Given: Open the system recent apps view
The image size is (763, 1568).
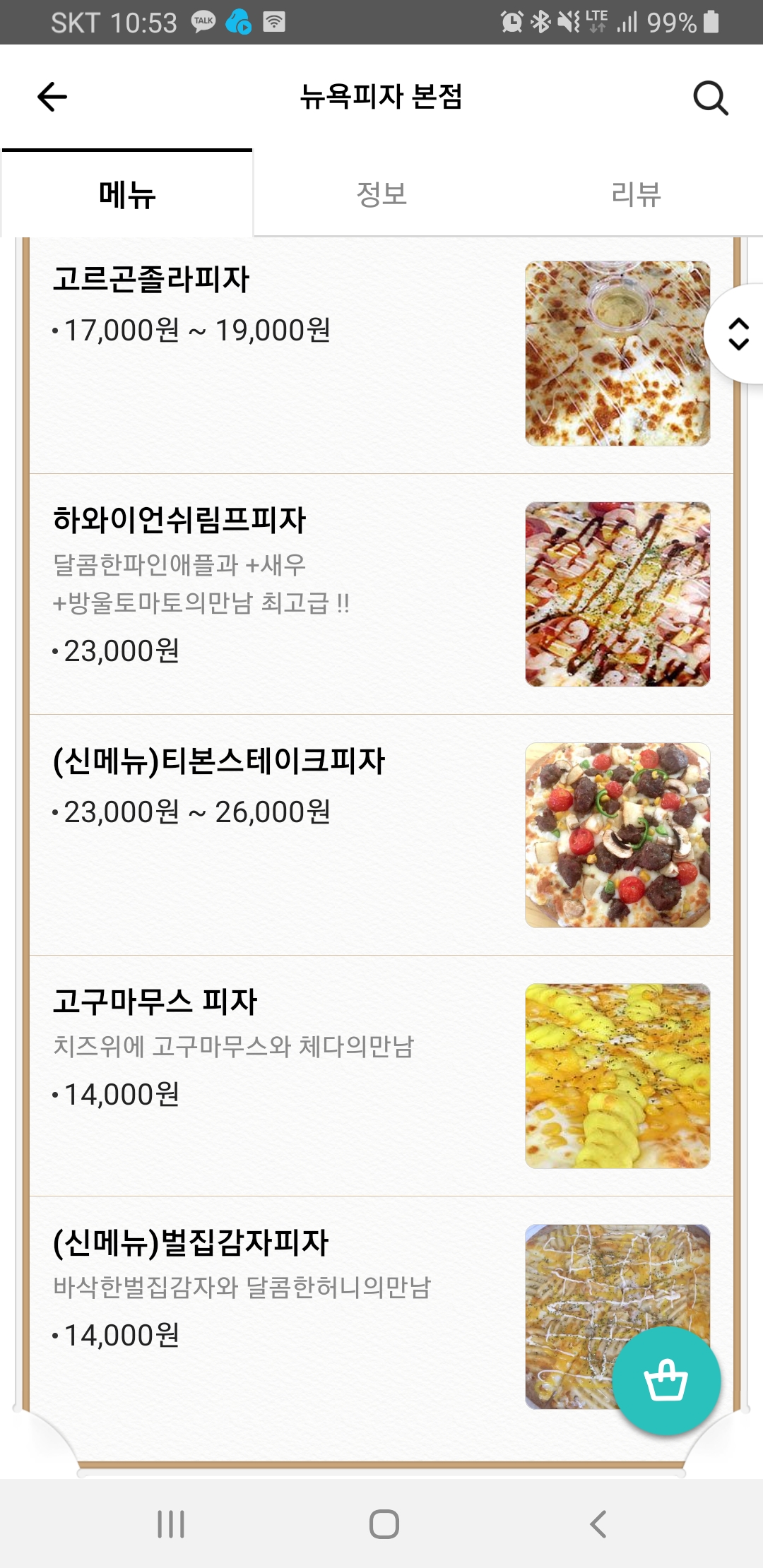Looking at the screenshot, I should tap(171, 1524).
